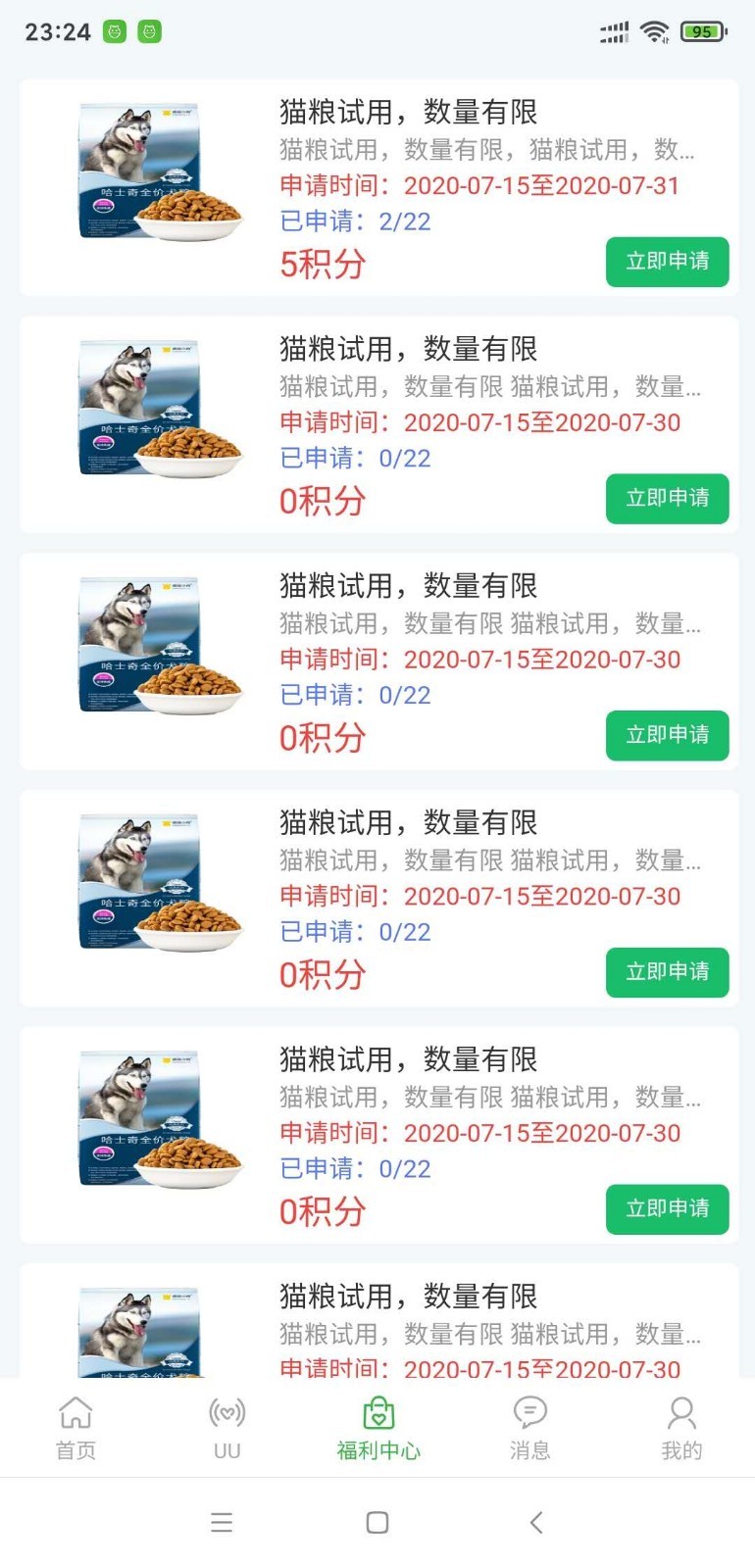Tap the system home button

pyautogui.click(x=377, y=1522)
